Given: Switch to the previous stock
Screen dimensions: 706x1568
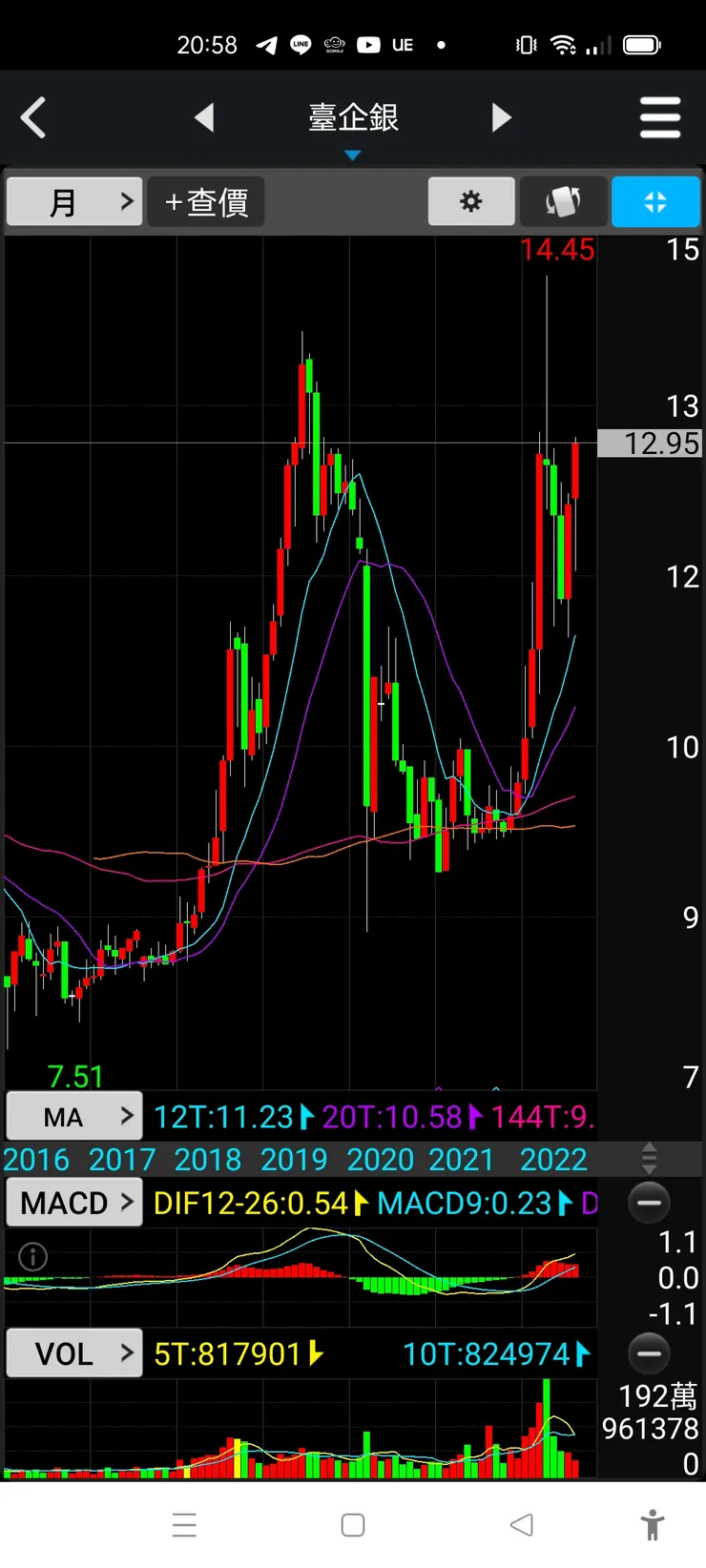Looking at the screenshot, I should (x=204, y=118).
